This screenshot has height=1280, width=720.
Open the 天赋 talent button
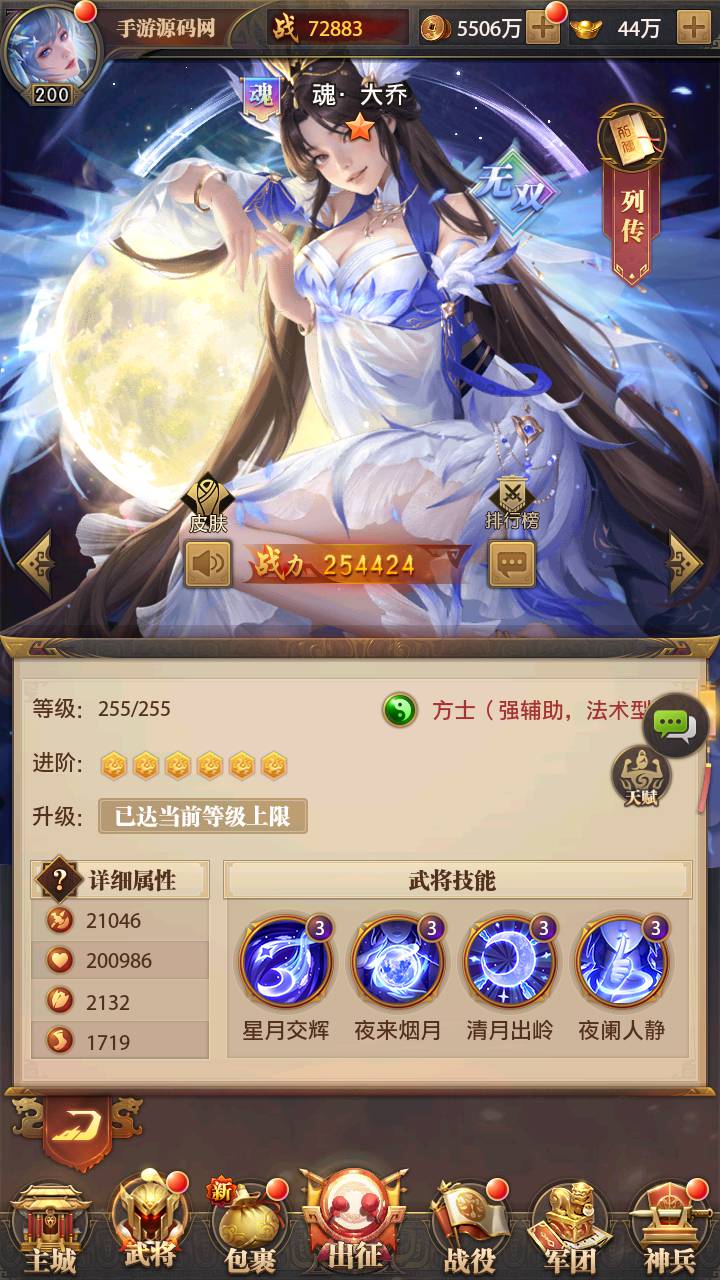click(x=640, y=777)
